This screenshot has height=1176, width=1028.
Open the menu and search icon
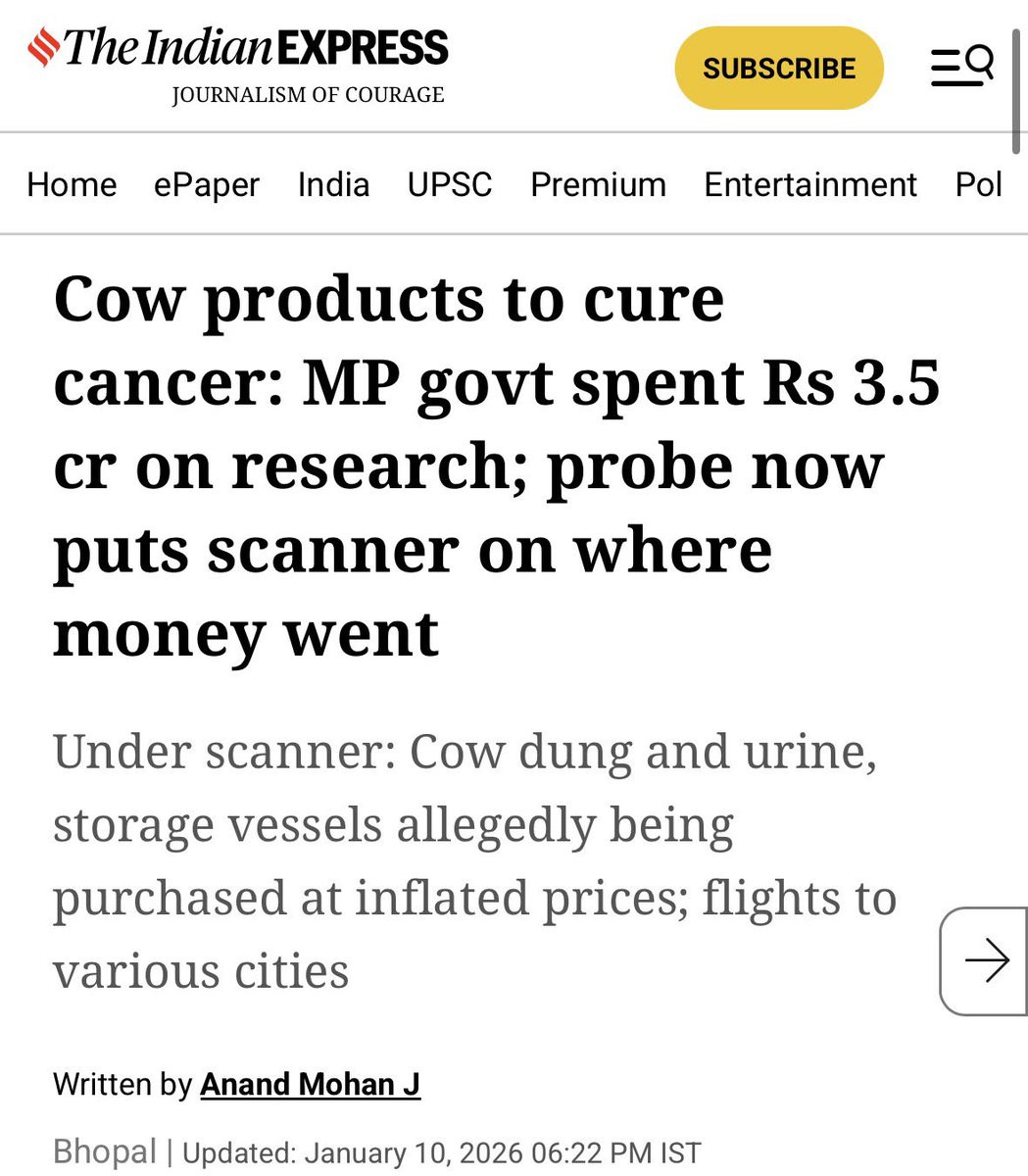pos(961,67)
